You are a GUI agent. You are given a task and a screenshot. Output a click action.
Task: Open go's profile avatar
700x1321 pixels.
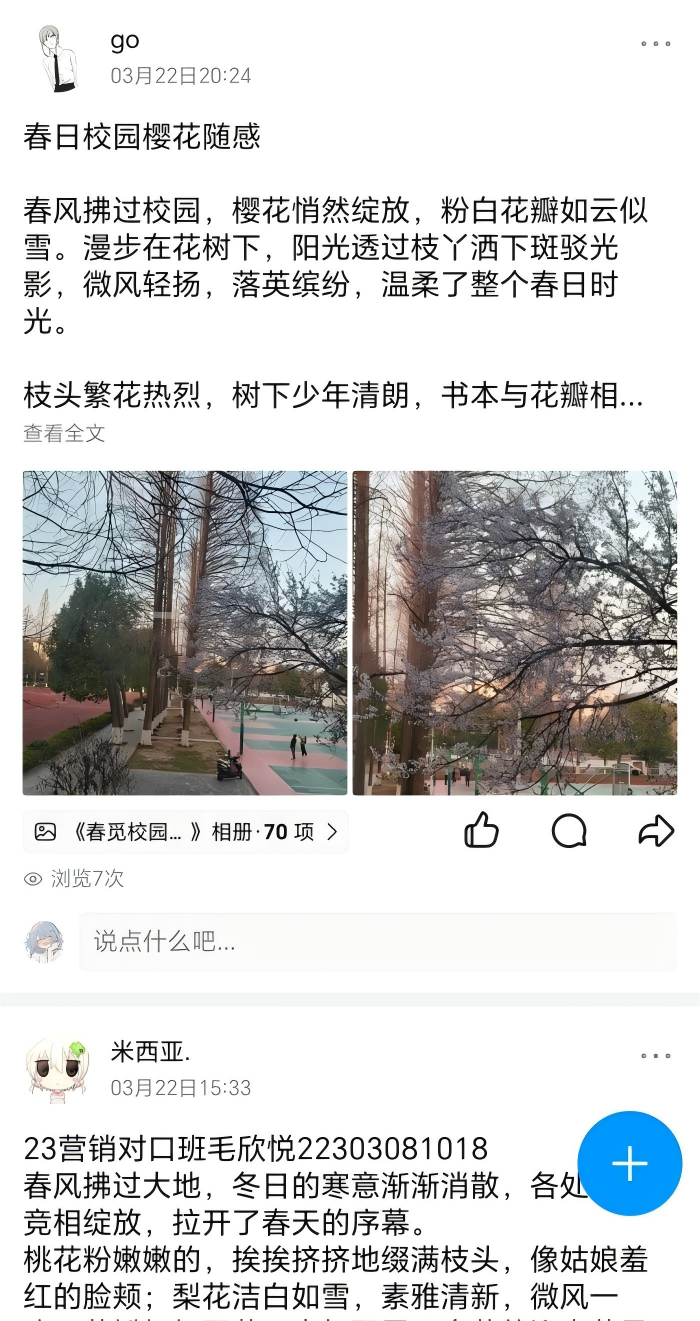pos(58,58)
